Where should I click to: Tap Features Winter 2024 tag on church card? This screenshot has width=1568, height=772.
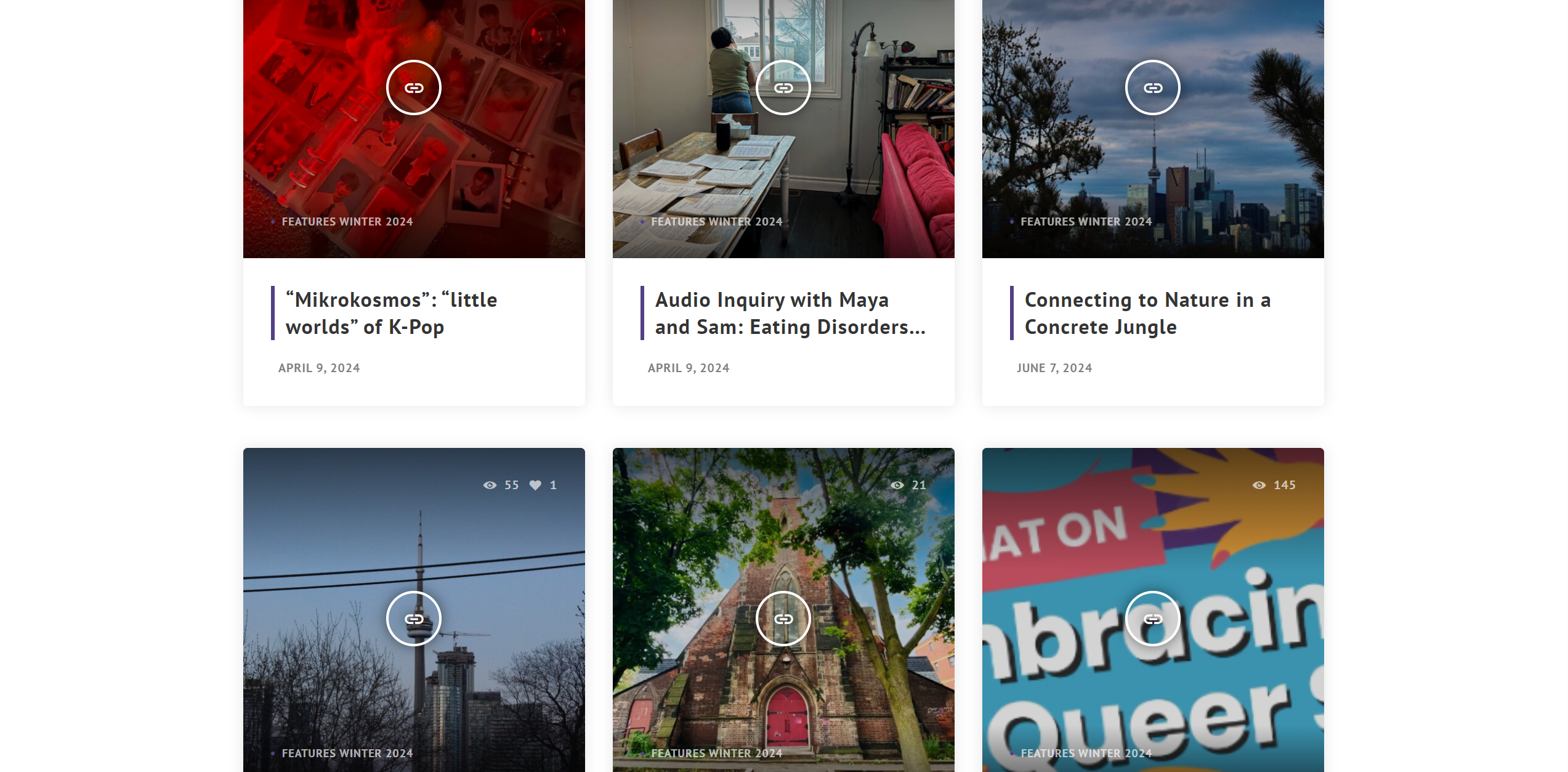coord(717,753)
